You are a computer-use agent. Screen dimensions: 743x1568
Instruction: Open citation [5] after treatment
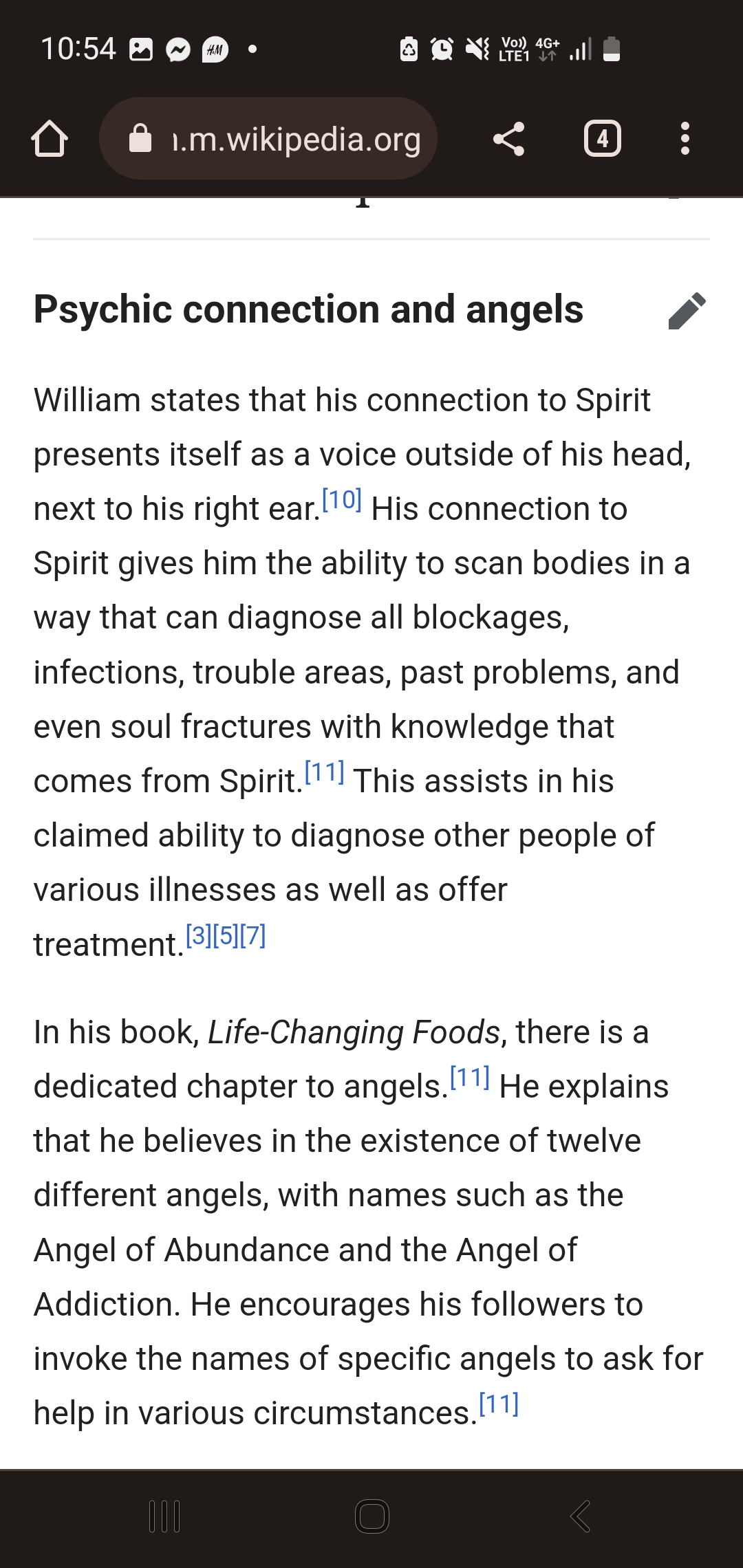point(226,935)
